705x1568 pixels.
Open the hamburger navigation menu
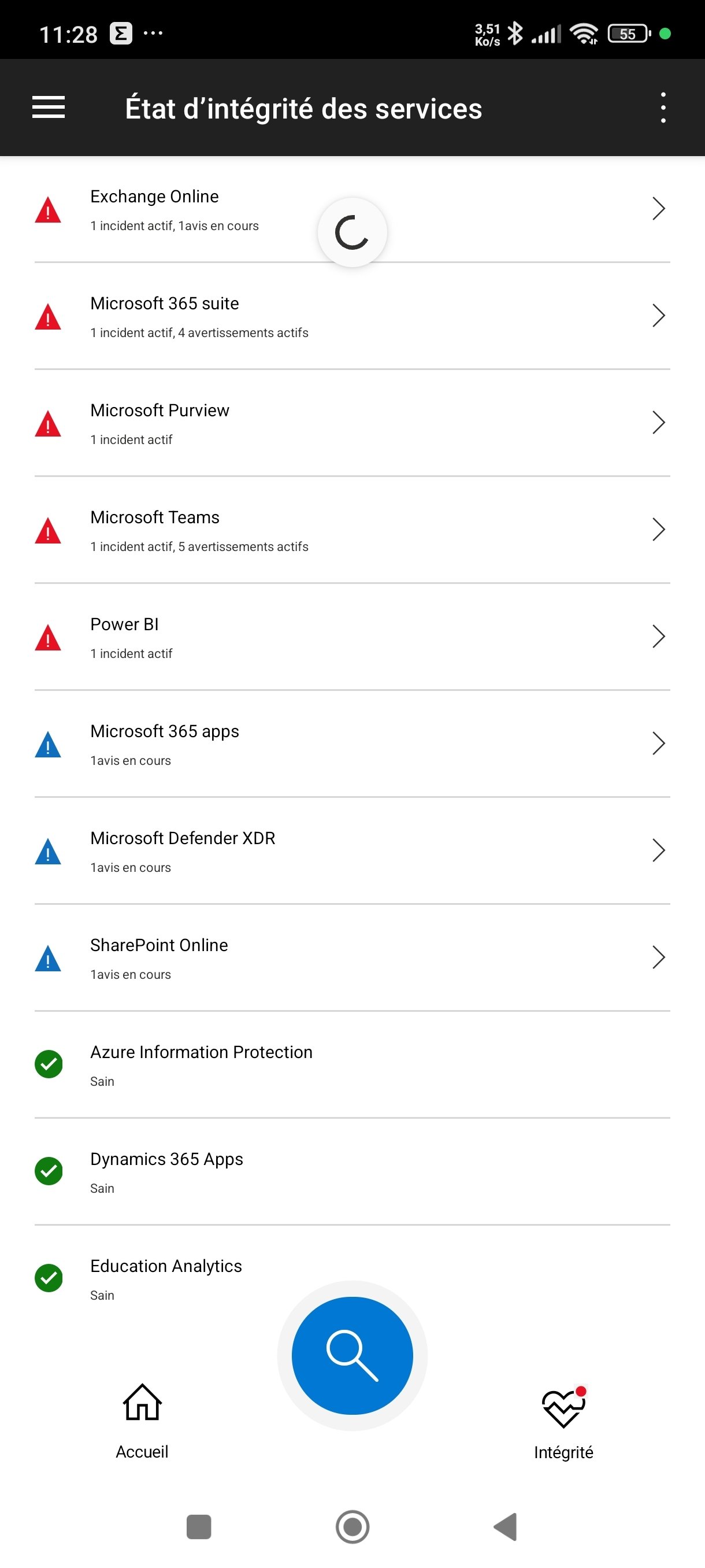[49, 108]
